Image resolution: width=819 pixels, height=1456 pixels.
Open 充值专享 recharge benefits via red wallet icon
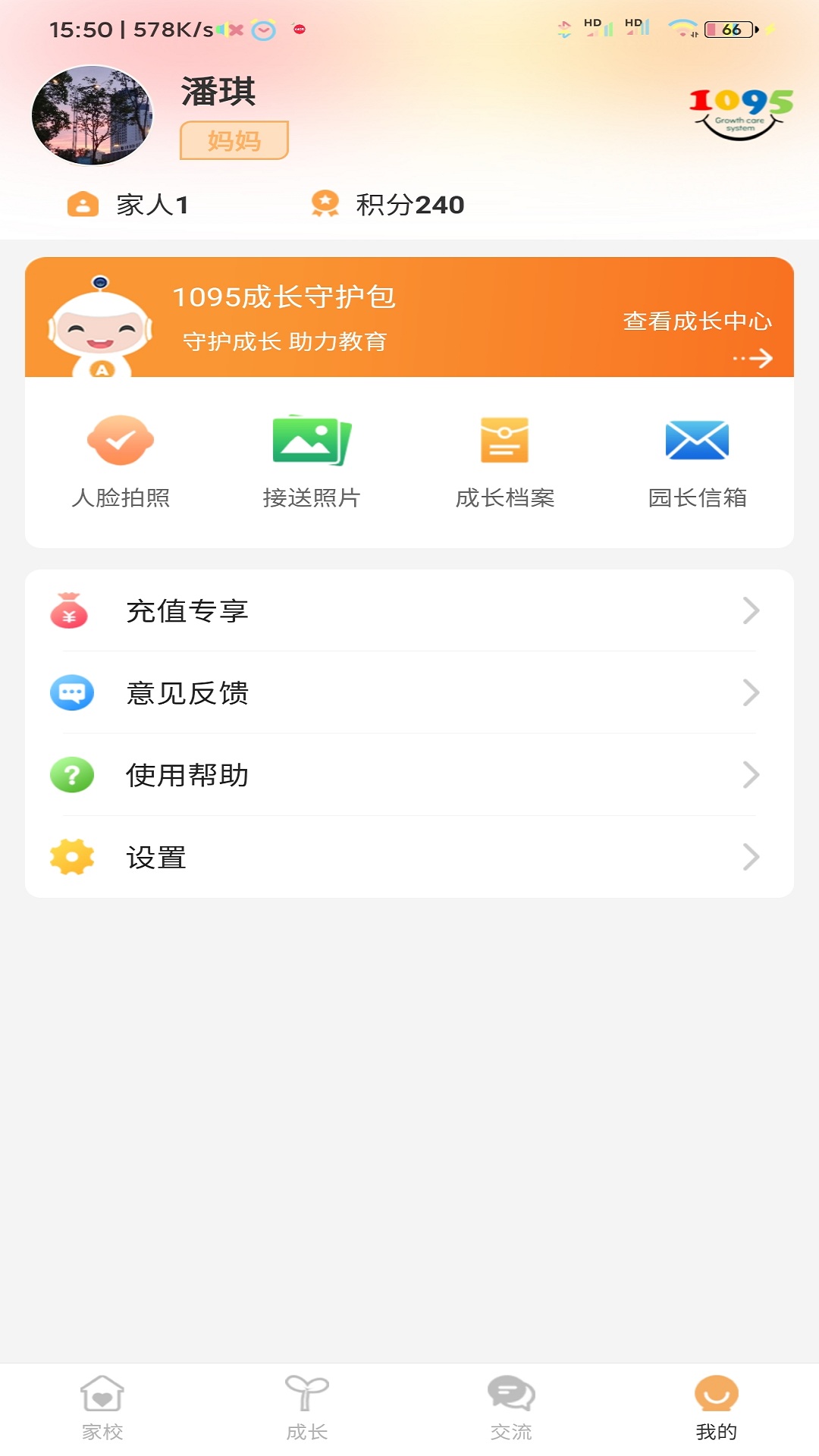click(70, 609)
